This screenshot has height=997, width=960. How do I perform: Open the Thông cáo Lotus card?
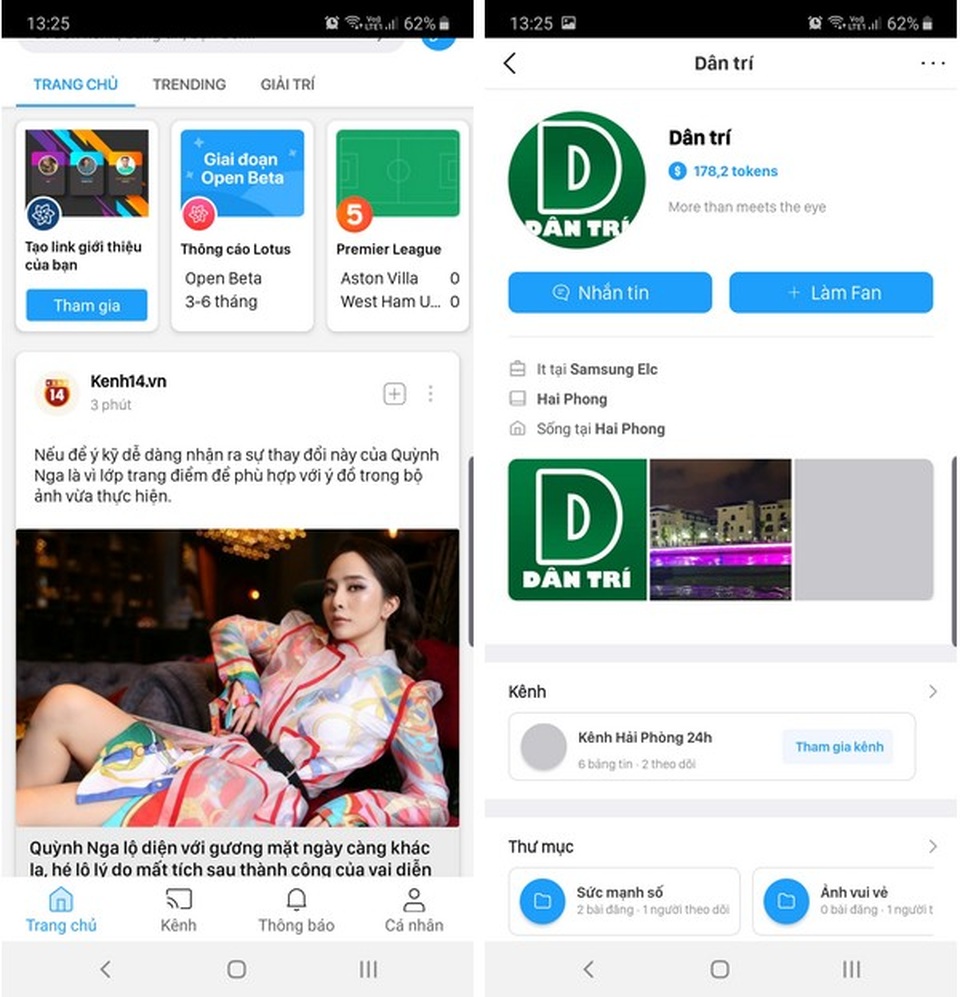click(242, 226)
